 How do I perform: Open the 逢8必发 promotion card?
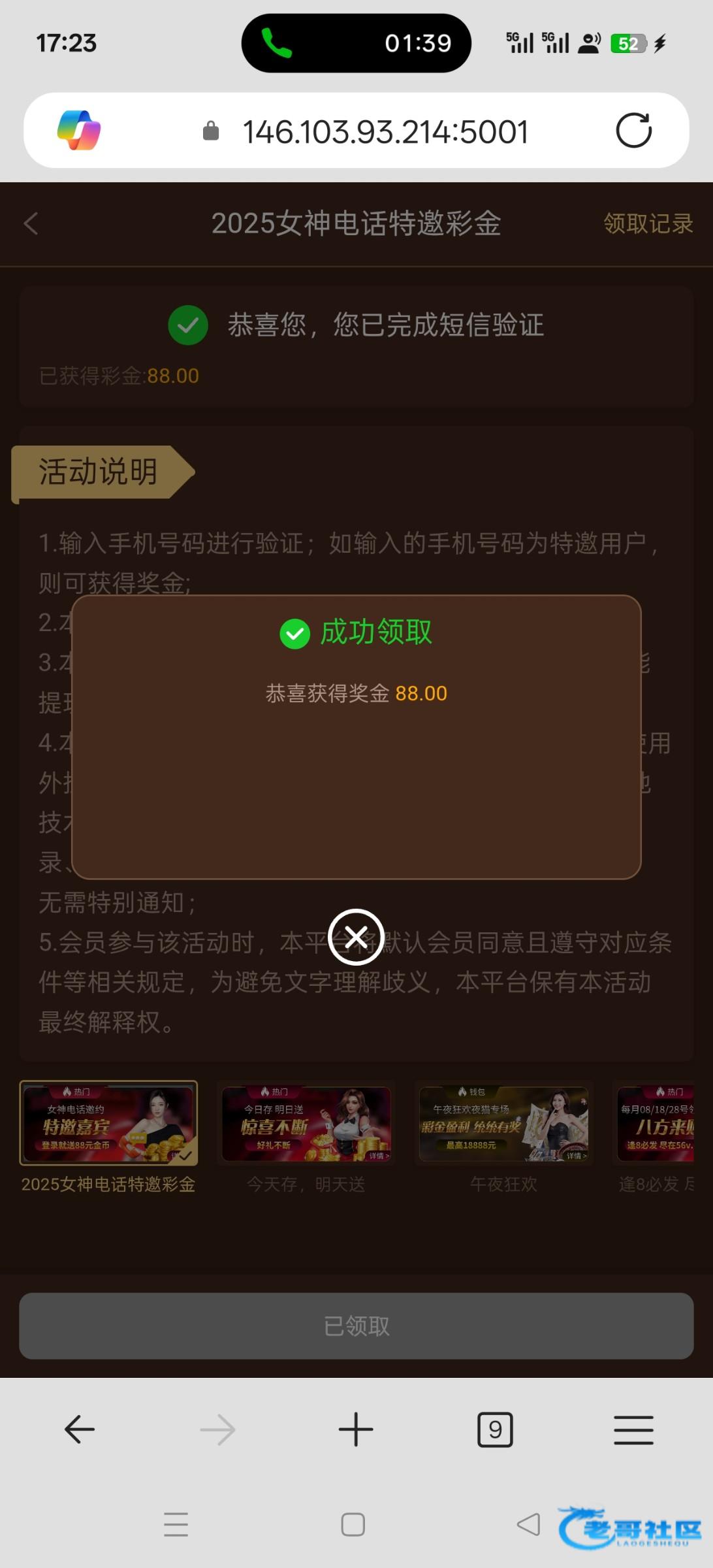656,1124
